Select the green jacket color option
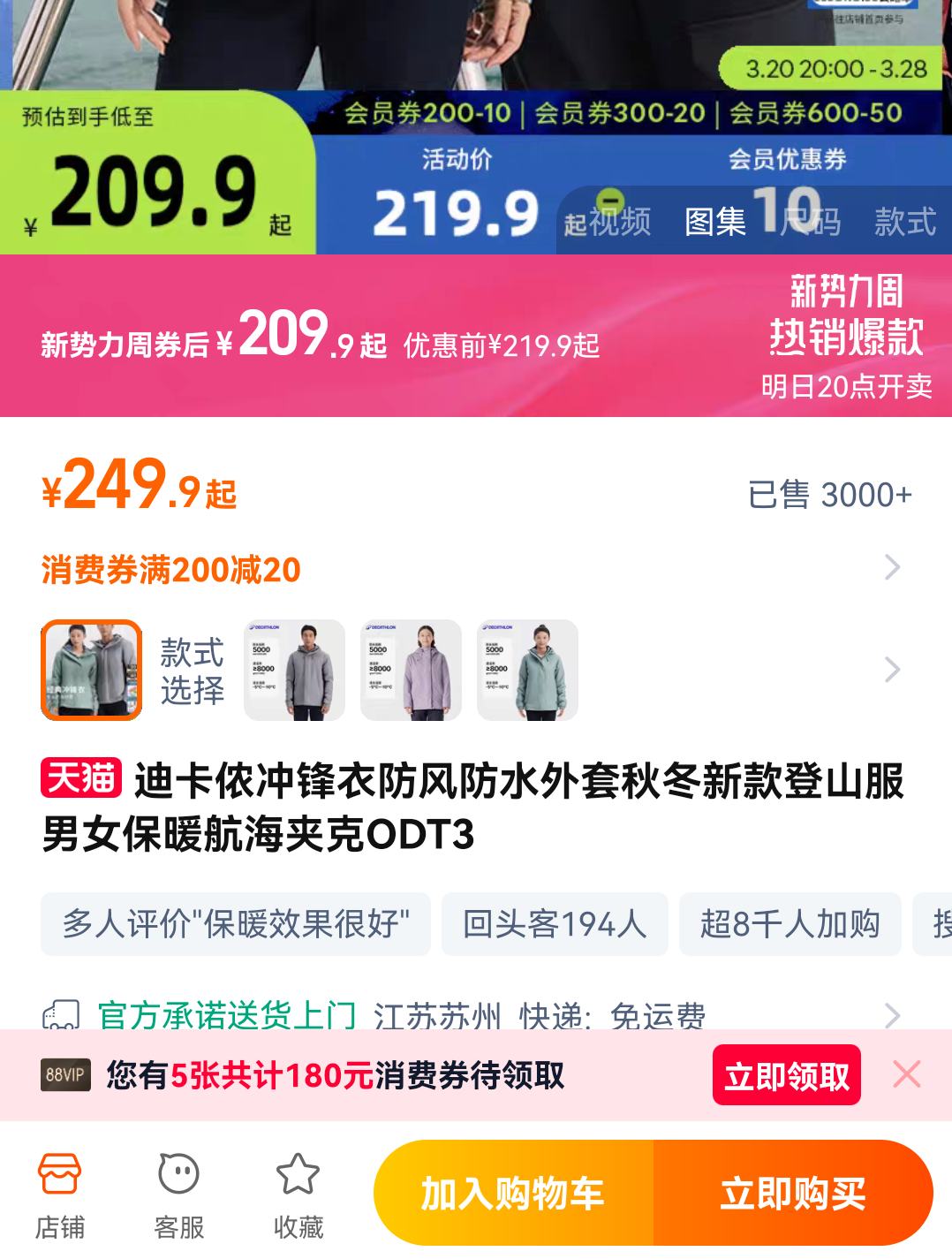This screenshot has width=952, height=1259. point(525,670)
